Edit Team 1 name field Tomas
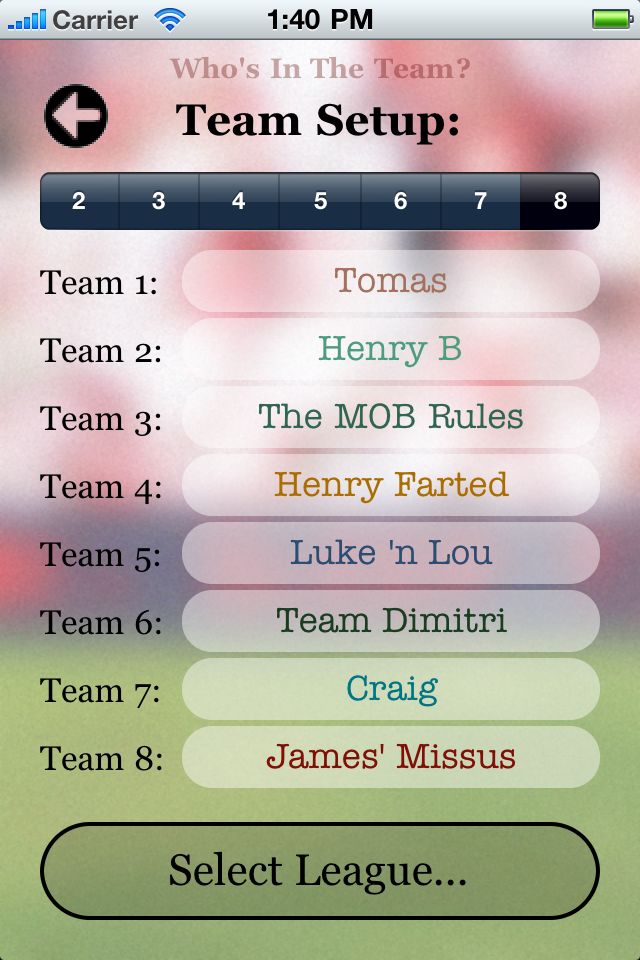 point(391,281)
